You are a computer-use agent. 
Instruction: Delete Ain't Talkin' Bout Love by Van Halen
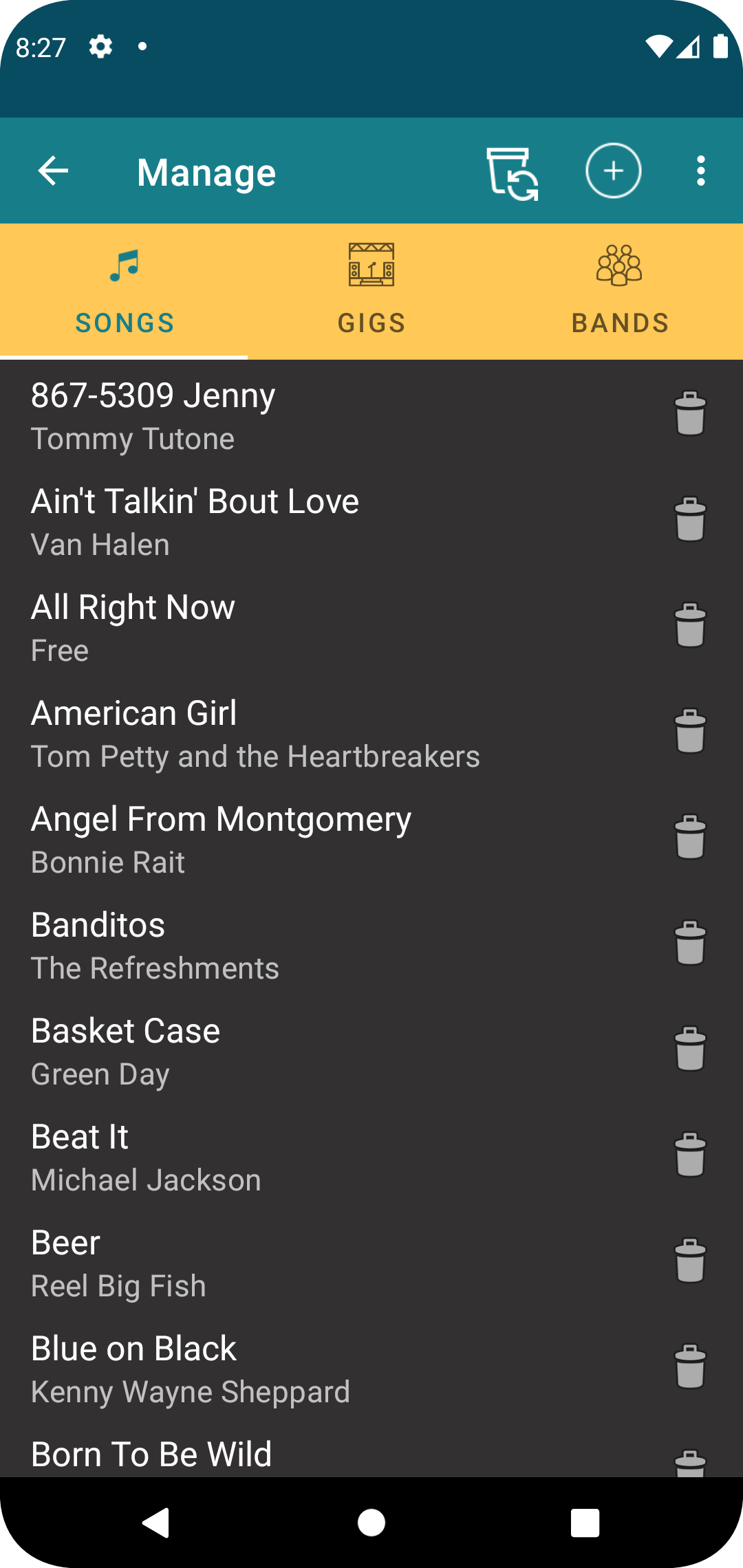pos(690,521)
